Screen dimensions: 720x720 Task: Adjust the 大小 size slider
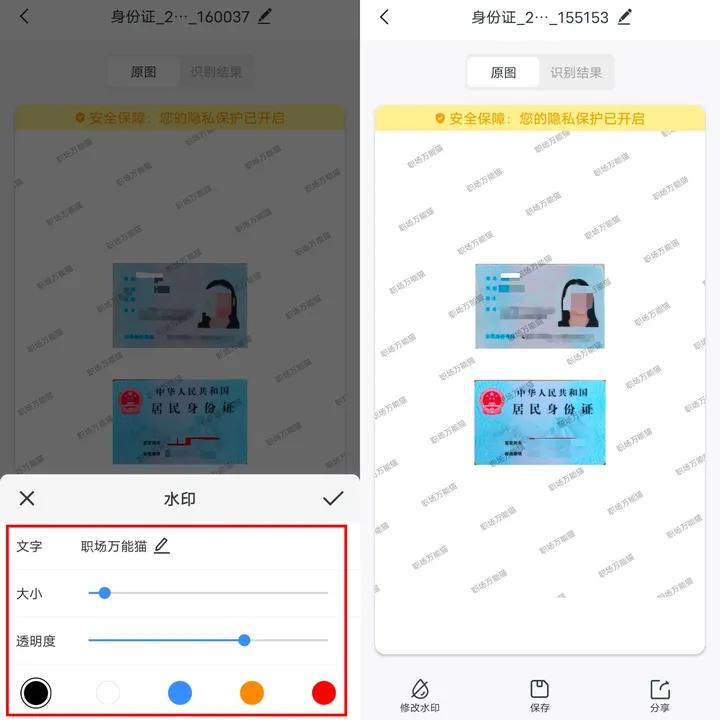[105, 593]
